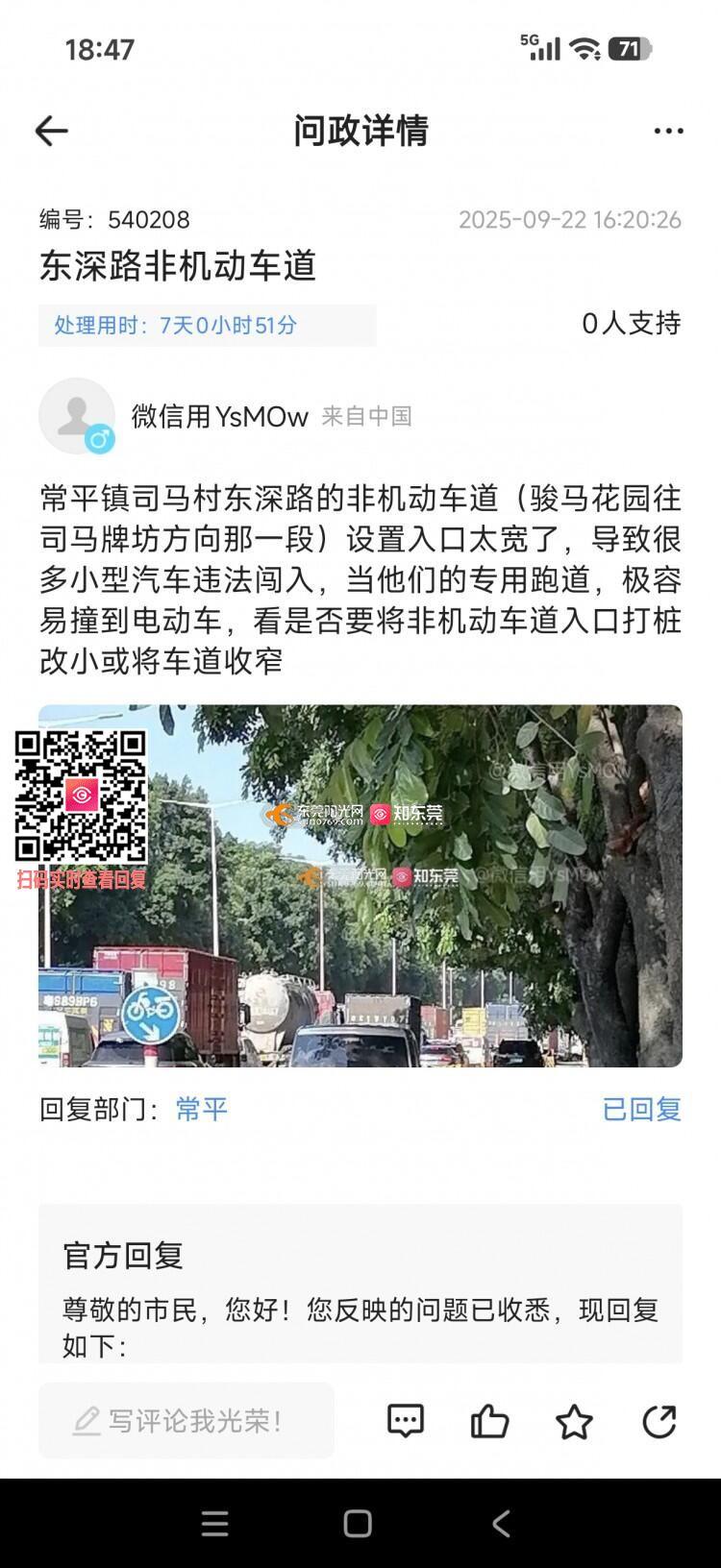Screen dimensions: 721x1568
Task: Tap the system home button
Action: coord(358,1523)
